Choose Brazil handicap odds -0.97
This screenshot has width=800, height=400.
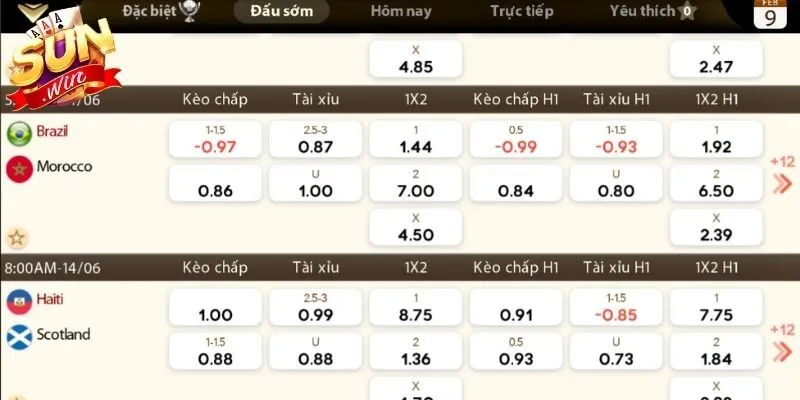pyautogui.click(x=216, y=139)
